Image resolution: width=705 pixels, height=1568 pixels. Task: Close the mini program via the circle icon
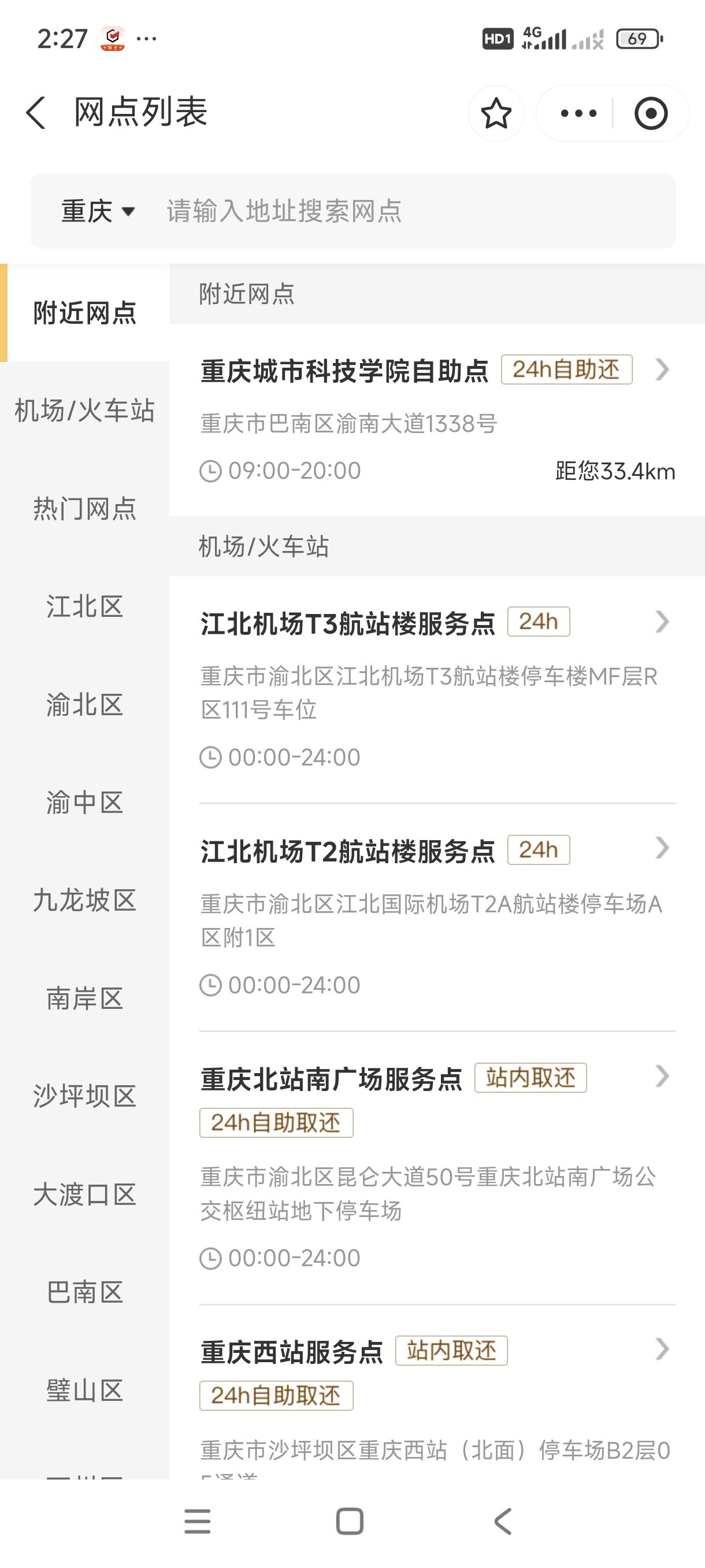pyautogui.click(x=650, y=113)
